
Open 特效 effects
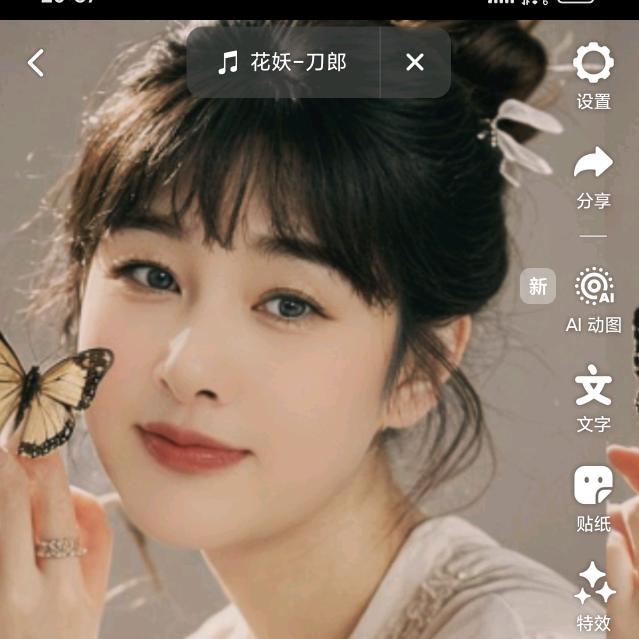[x=593, y=595]
